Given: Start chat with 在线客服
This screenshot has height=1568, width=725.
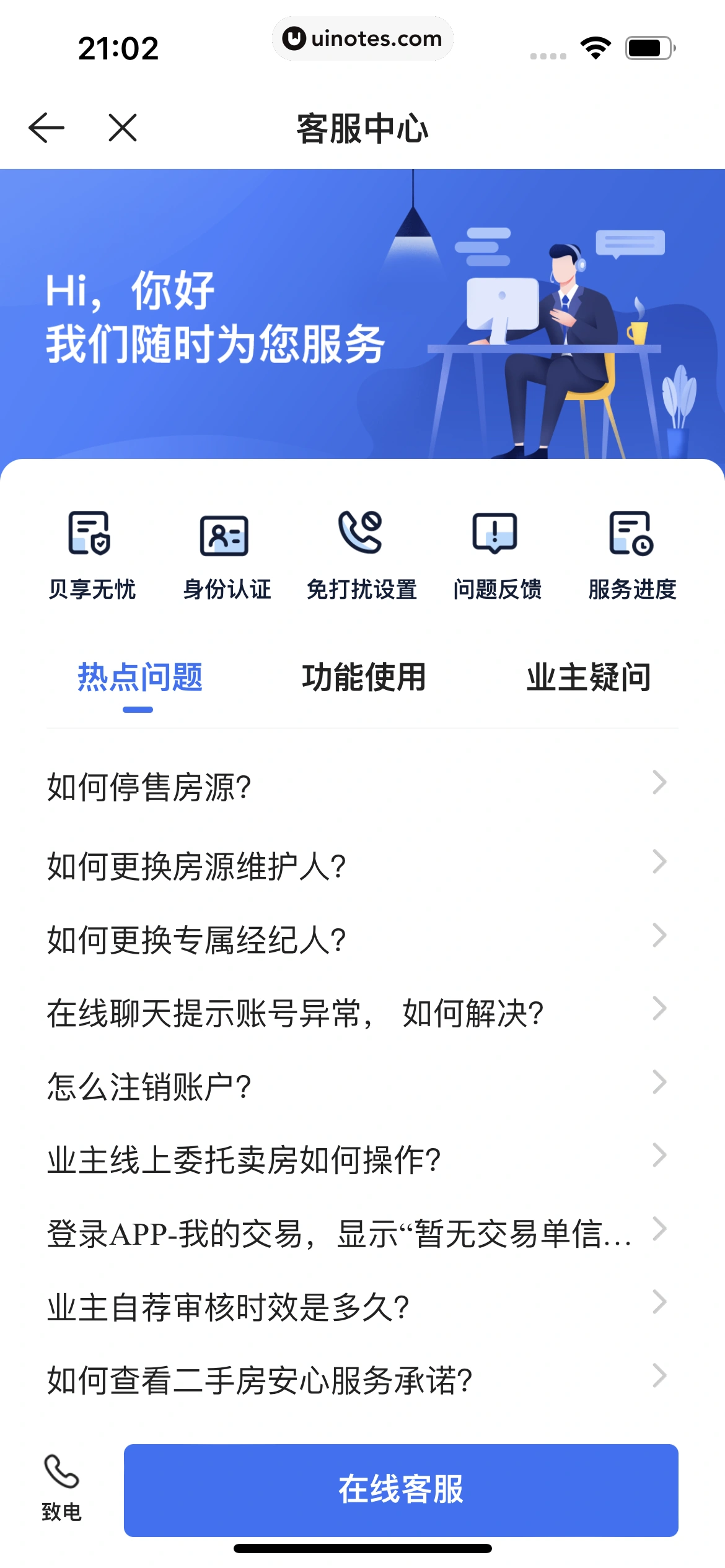Looking at the screenshot, I should click(x=401, y=1490).
